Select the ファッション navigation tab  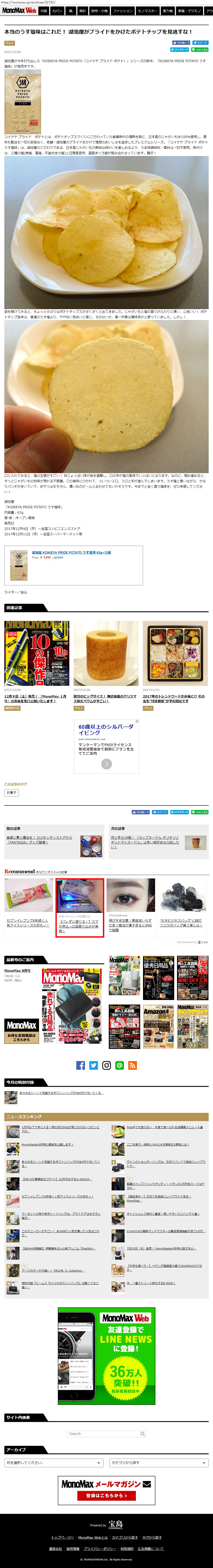[122, 11]
